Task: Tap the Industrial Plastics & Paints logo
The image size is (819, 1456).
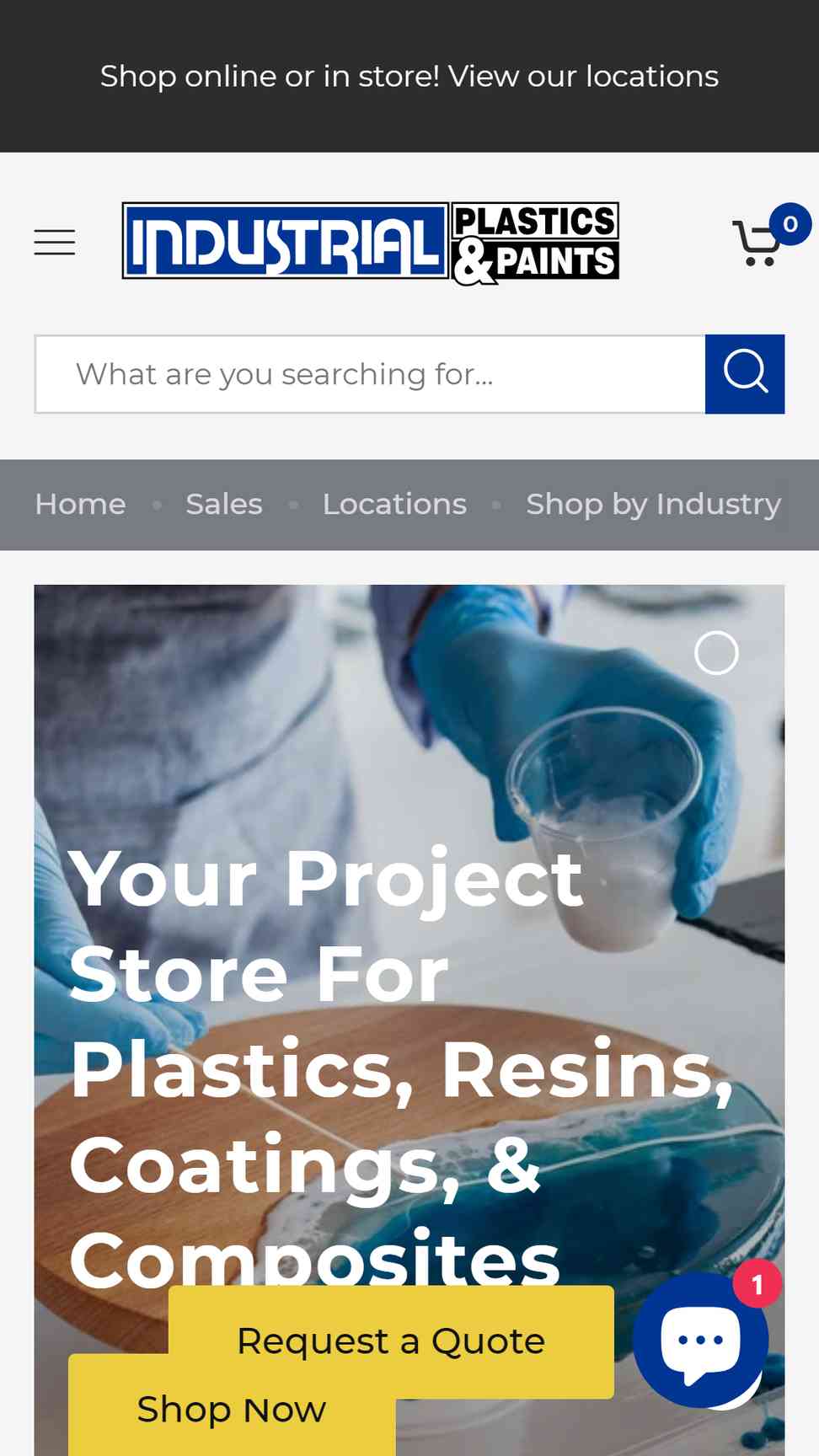Action: tap(371, 243)
